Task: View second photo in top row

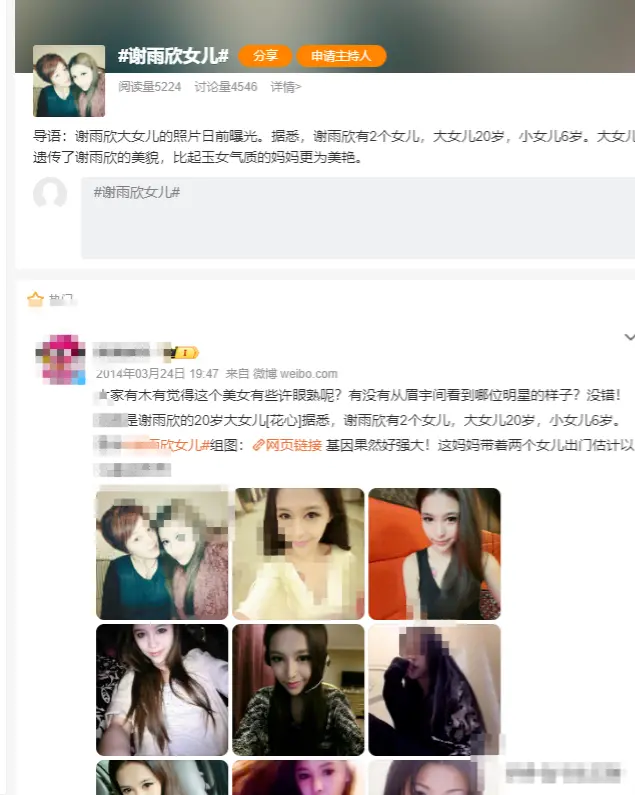Action: (298, 553)
